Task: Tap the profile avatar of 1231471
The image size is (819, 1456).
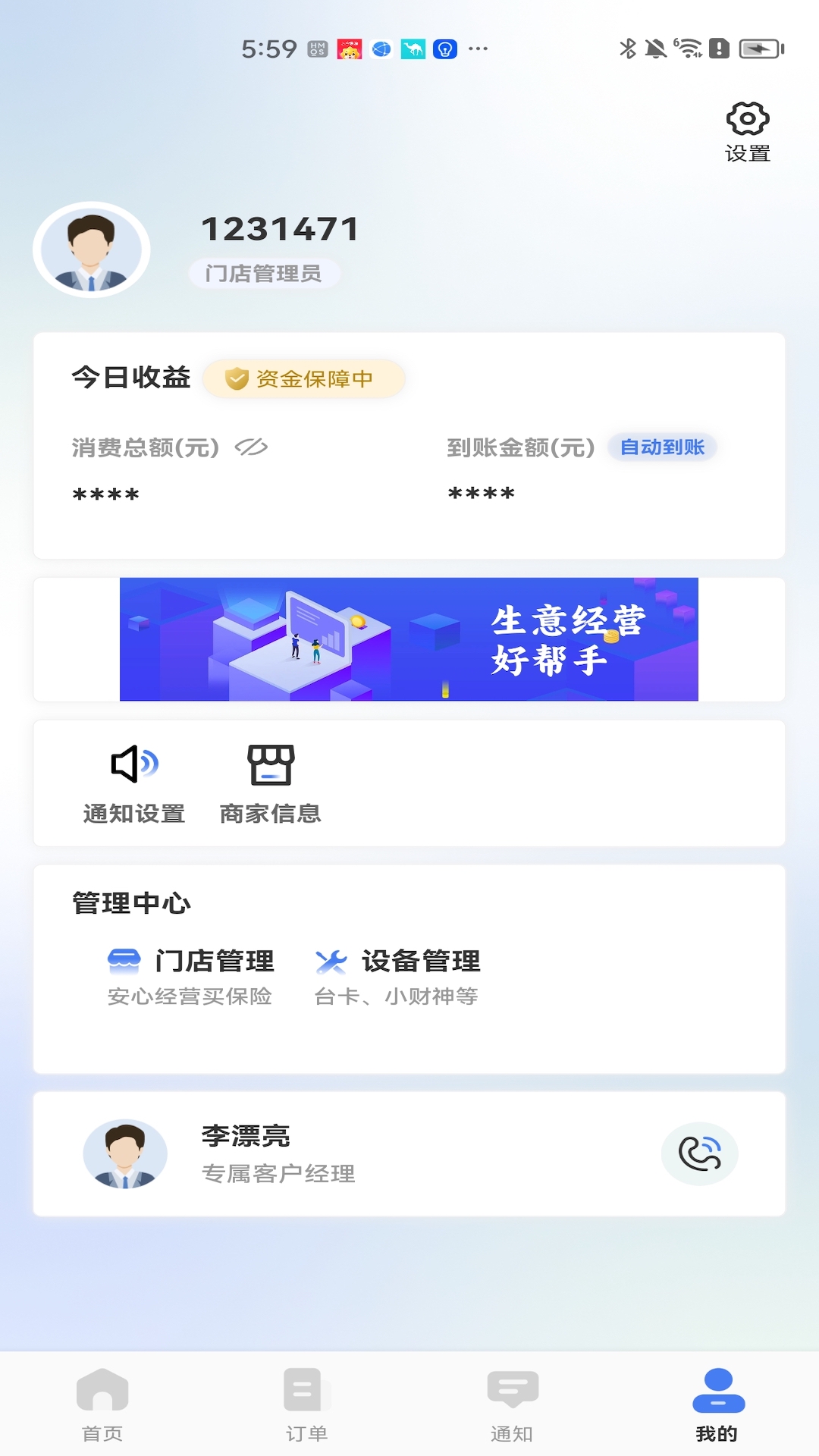Action: (92, 249)
